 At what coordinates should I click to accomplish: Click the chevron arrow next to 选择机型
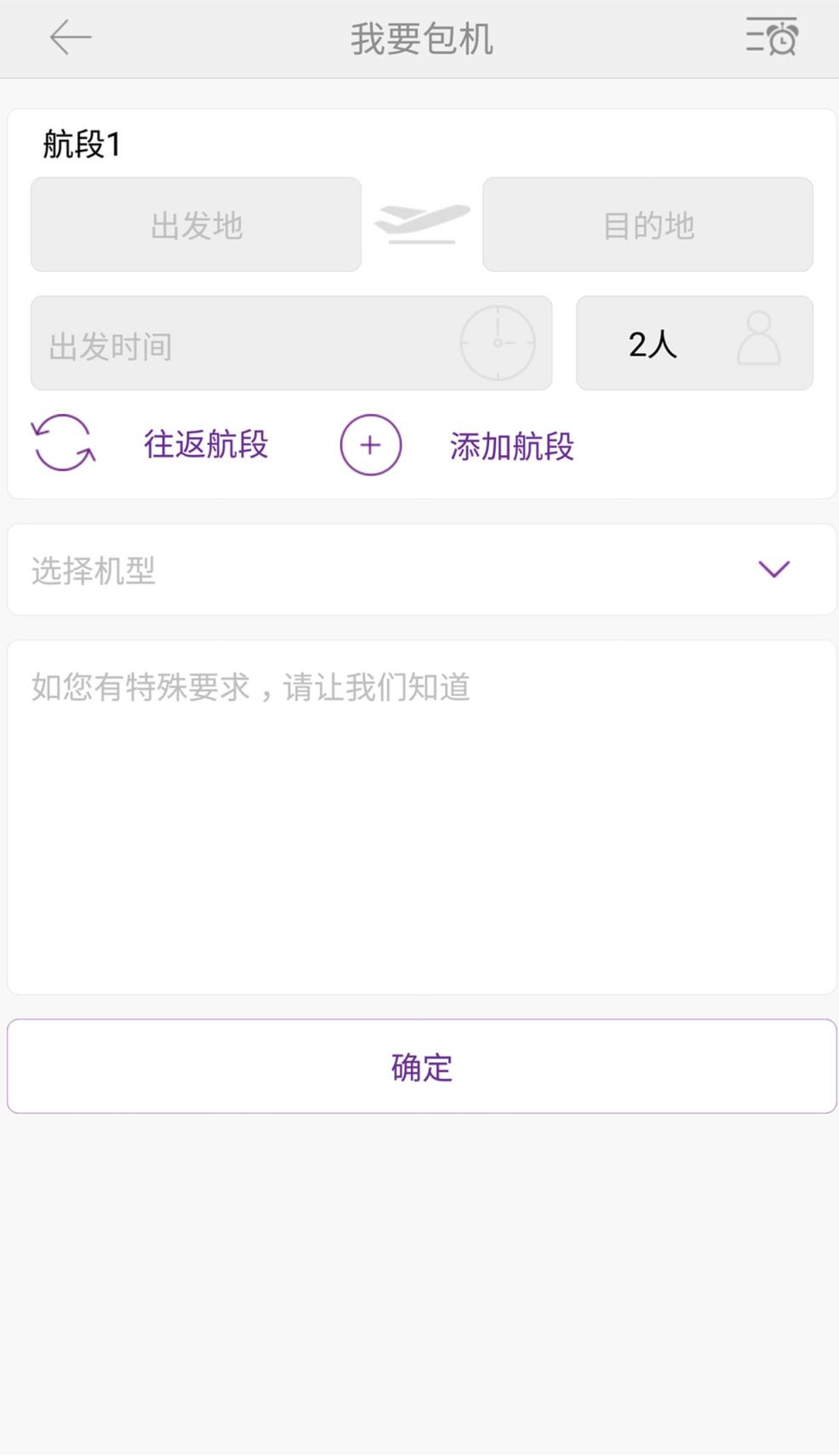[774, 570]
